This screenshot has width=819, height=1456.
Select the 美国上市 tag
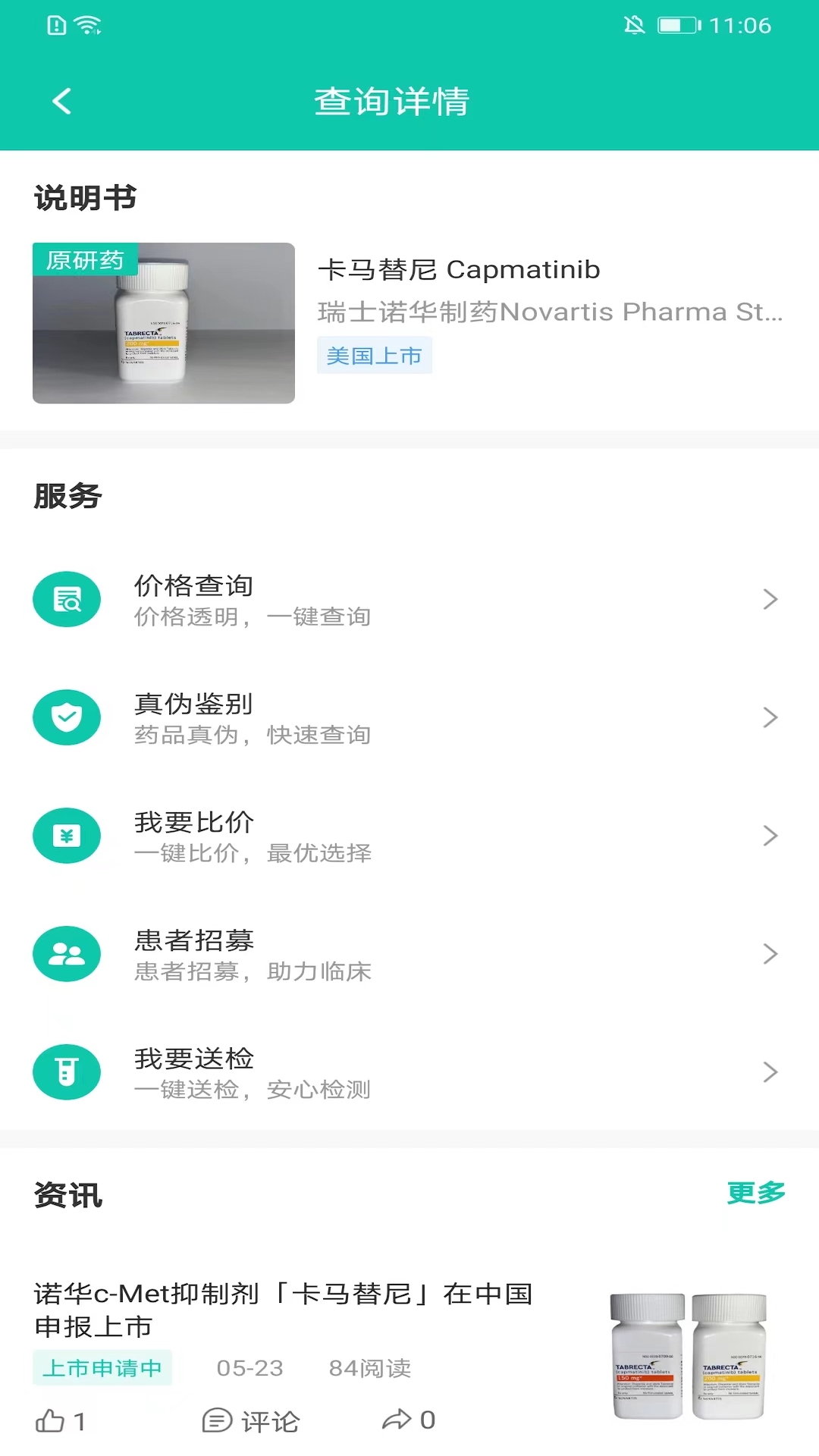click(x=375, y=355)
